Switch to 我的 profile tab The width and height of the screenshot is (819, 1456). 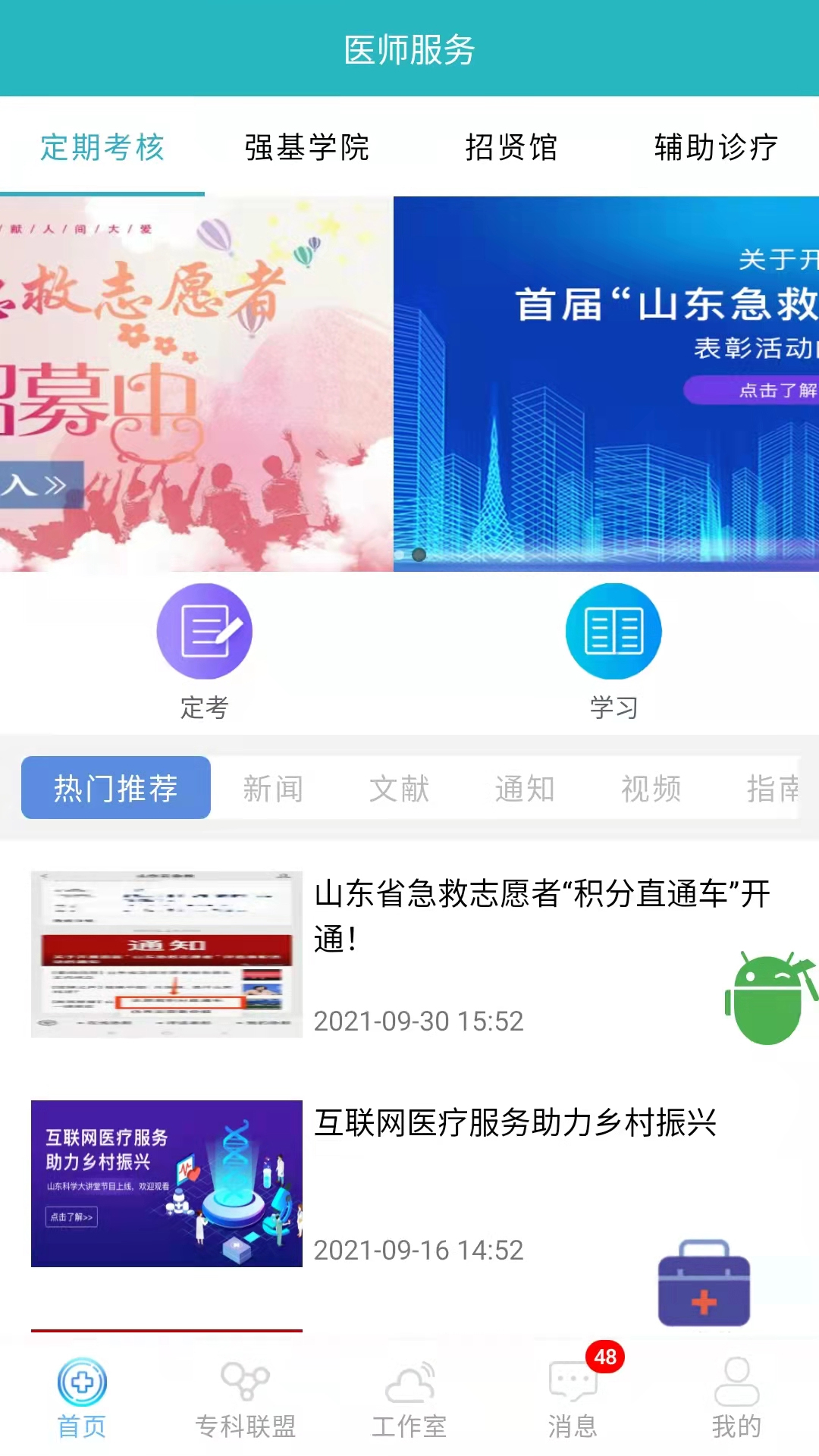[736, 1399]
